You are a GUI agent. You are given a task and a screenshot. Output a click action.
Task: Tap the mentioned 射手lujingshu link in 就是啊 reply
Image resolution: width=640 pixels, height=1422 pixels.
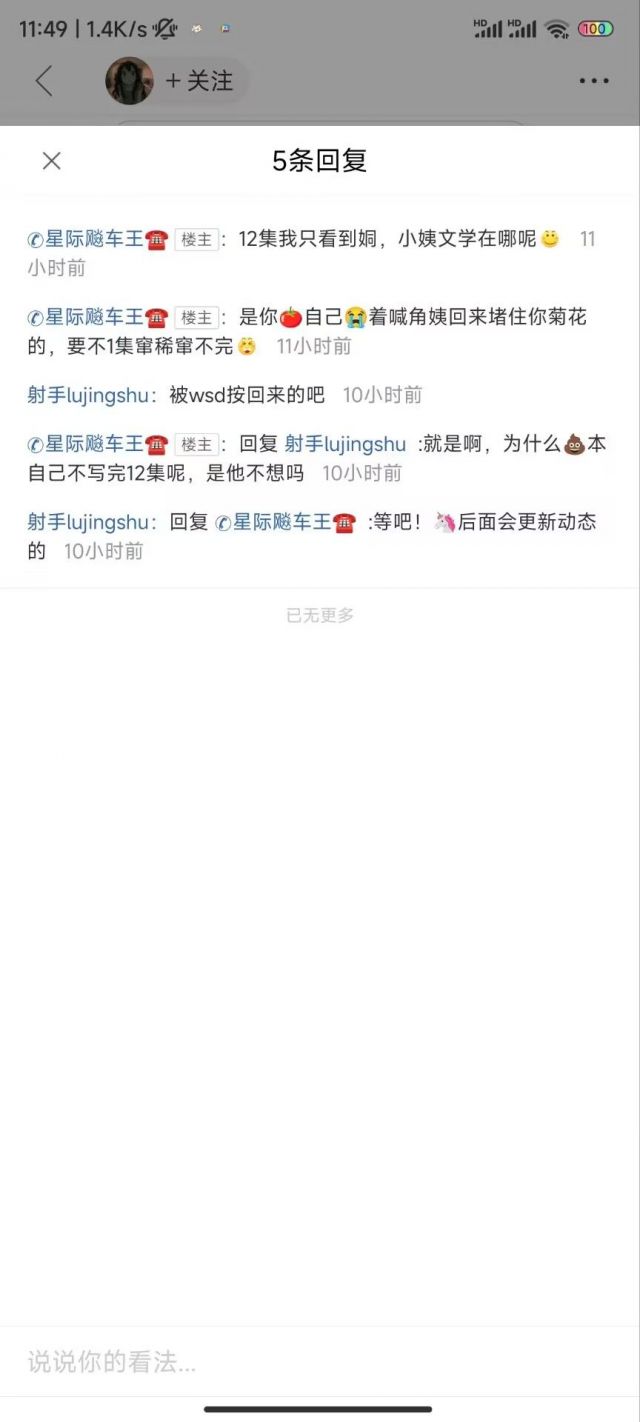(x=345, y=444)
